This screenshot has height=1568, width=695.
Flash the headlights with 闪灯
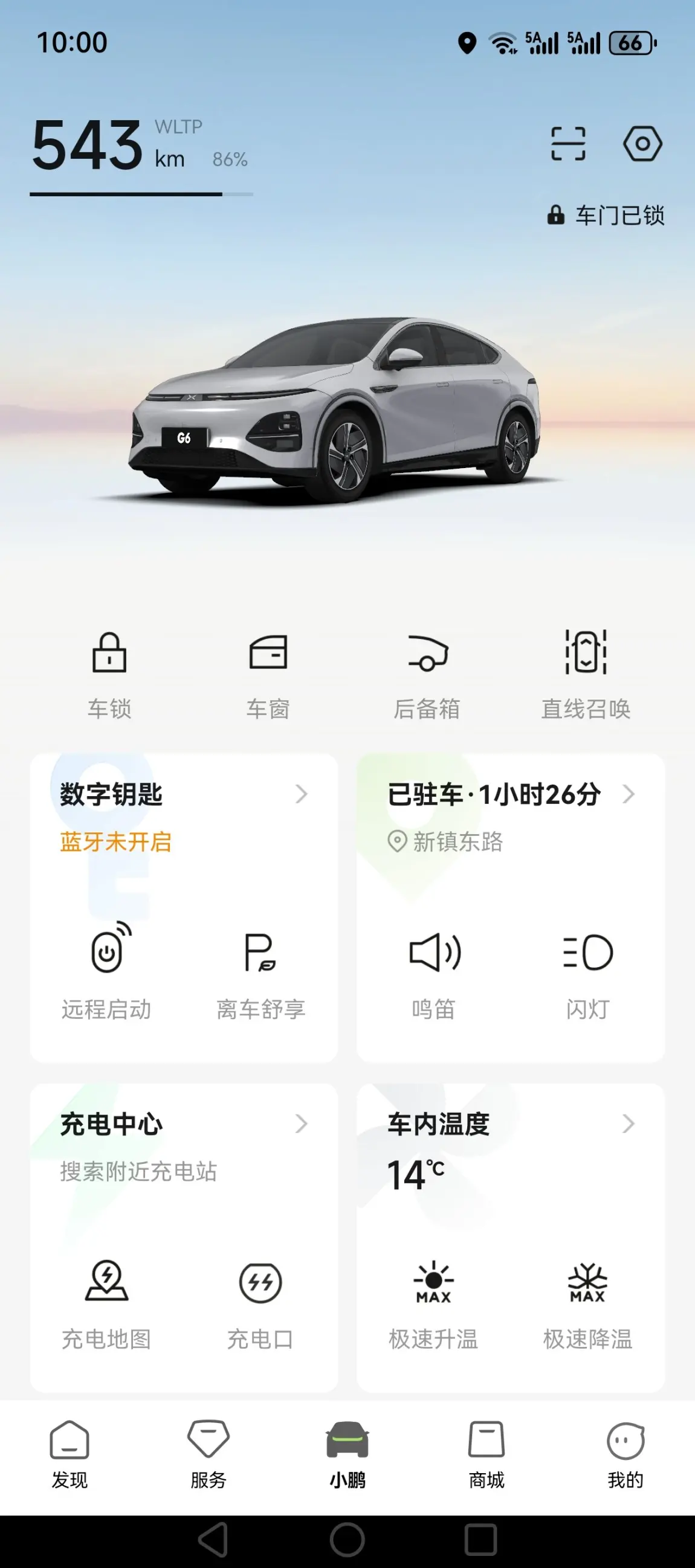(588, 971)
